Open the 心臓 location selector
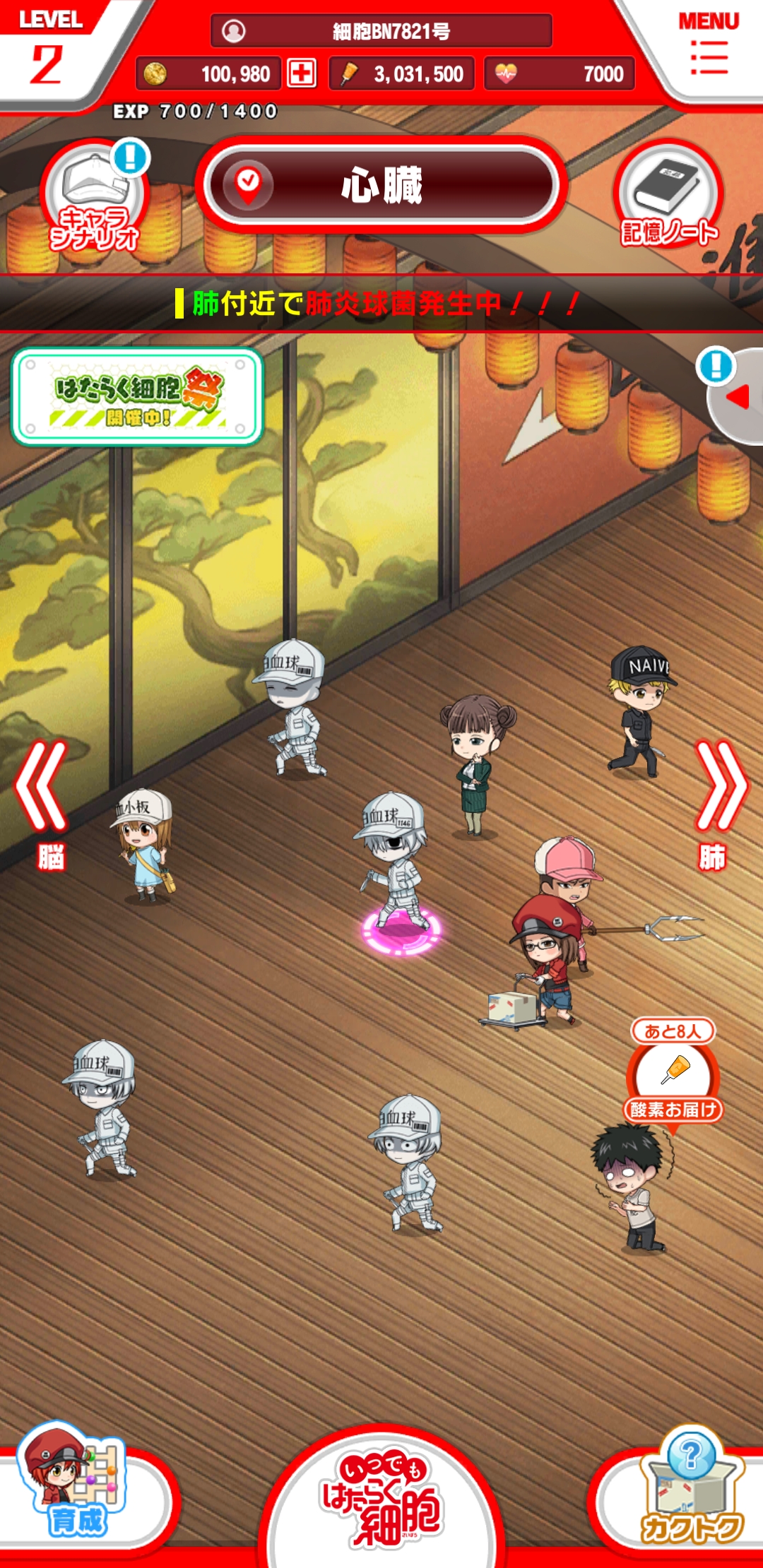 (381, 185)
